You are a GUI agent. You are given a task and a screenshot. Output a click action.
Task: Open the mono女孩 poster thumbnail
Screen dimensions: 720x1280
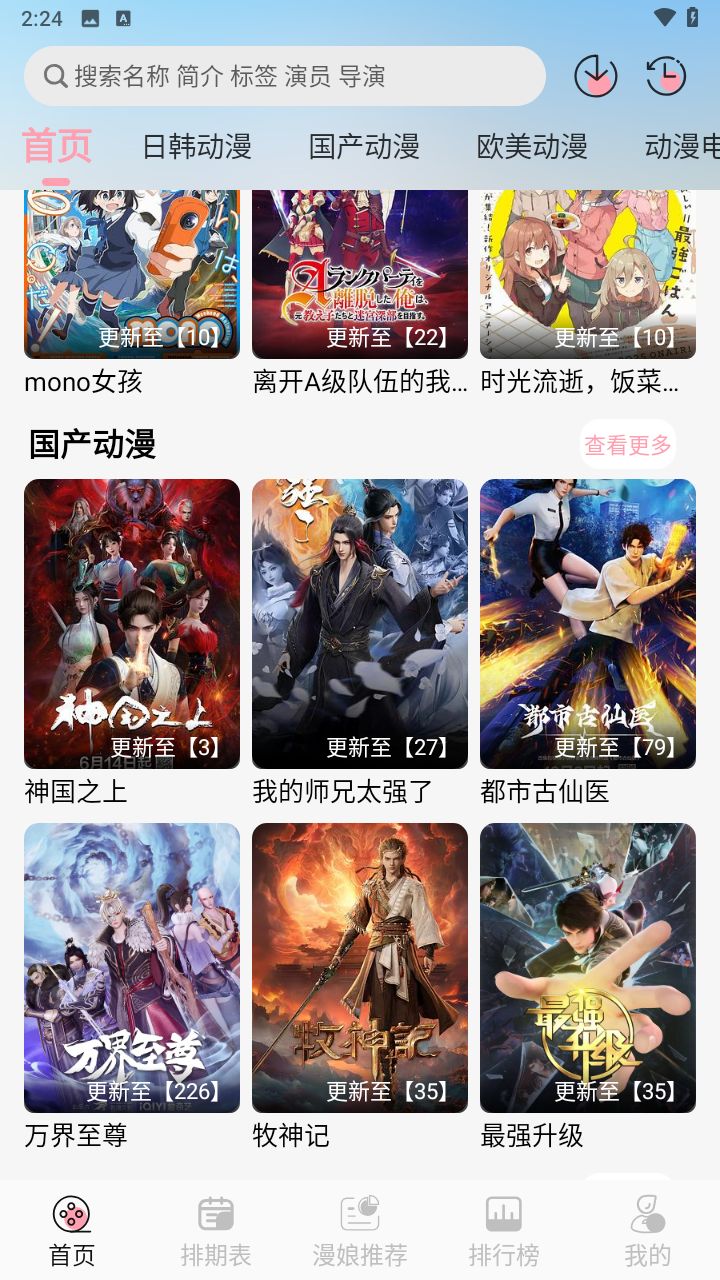coord(132,275)
